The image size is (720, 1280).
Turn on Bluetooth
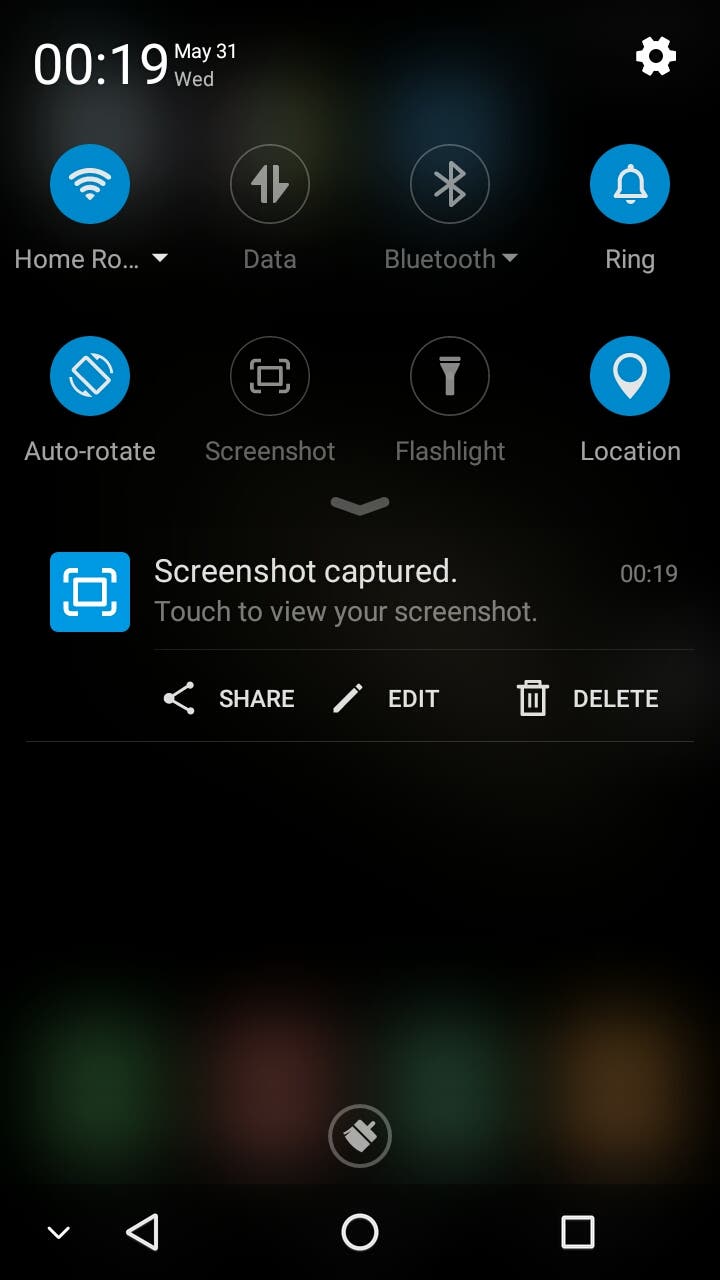[x=450, y=184]
